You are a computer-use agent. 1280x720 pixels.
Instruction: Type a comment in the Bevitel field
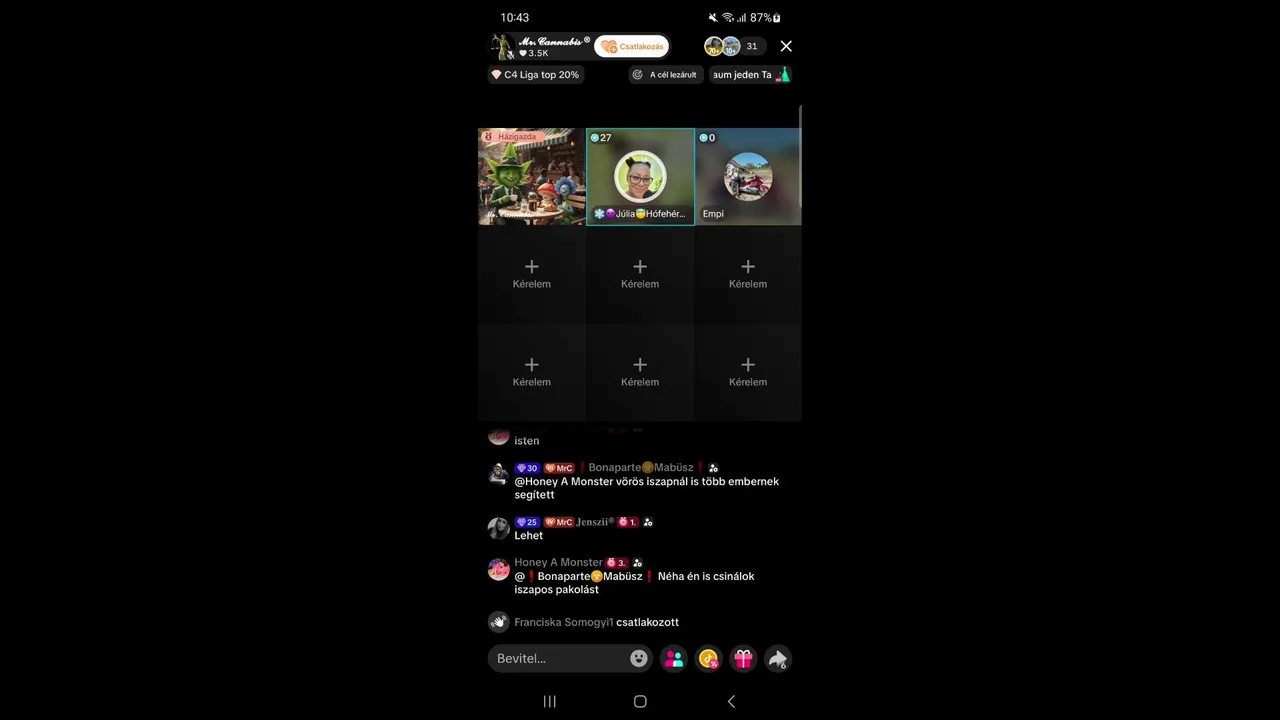click(x=558, y=658)
